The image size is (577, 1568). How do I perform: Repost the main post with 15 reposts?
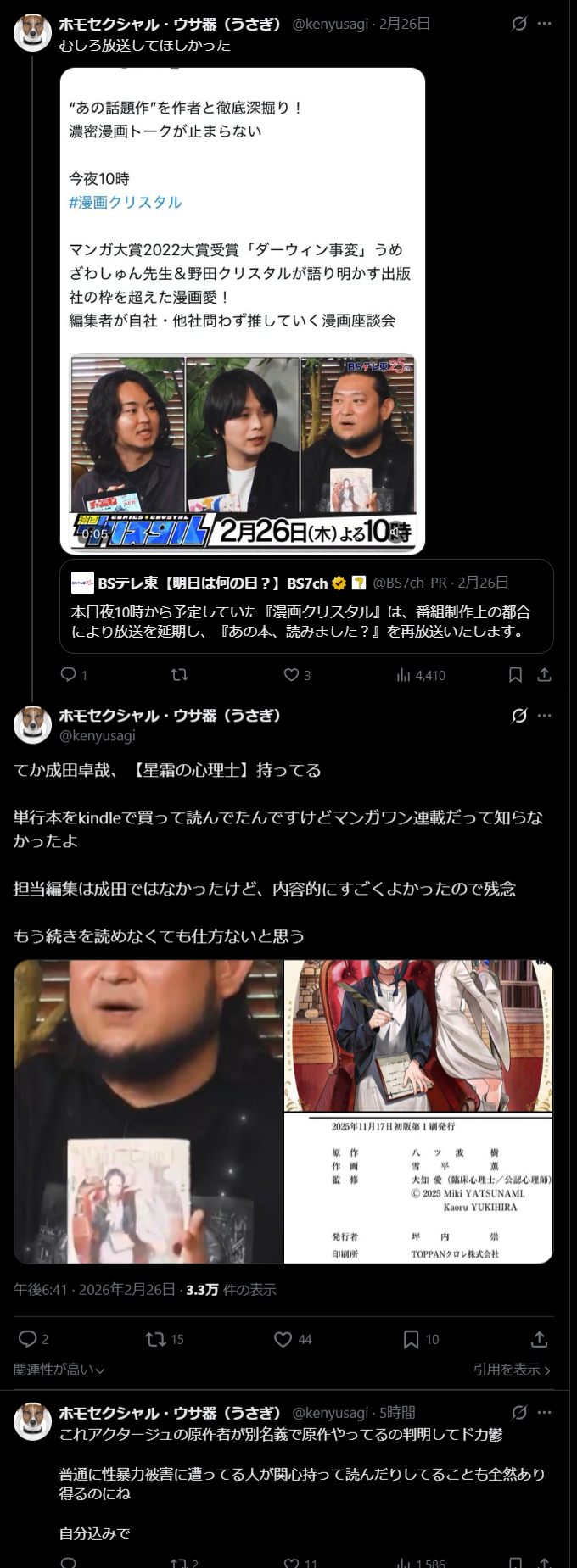click(x=155, y=1339)
